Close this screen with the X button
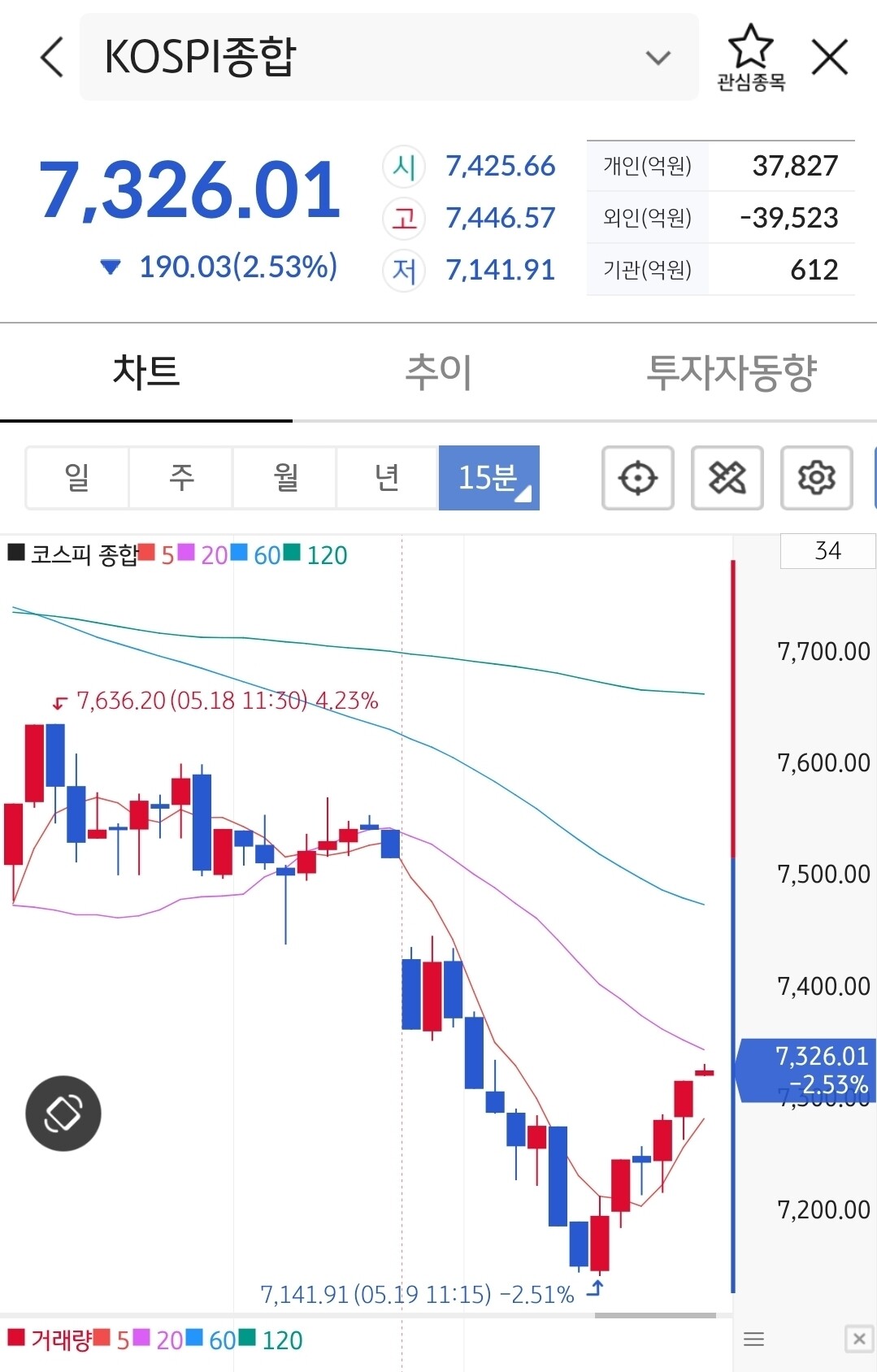The height and width of the screenshot is (1372, 877). coord(830,57)
